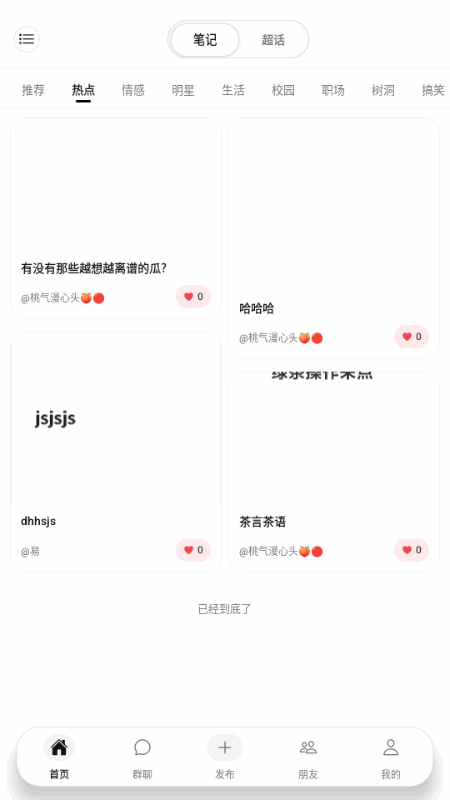
Task: Open the 情感 category tab
Action: (x=133, y=90)
